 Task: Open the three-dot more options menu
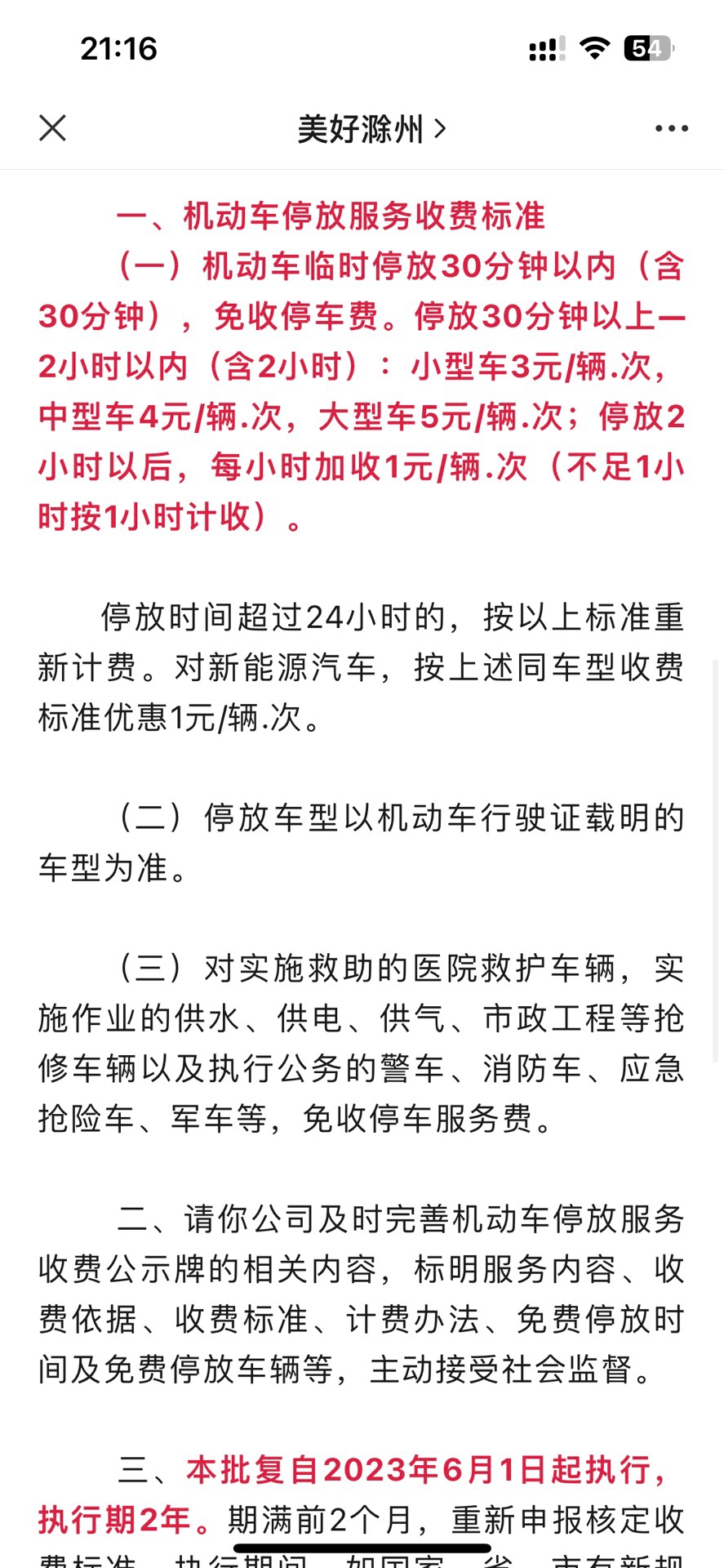click(671, 129)
